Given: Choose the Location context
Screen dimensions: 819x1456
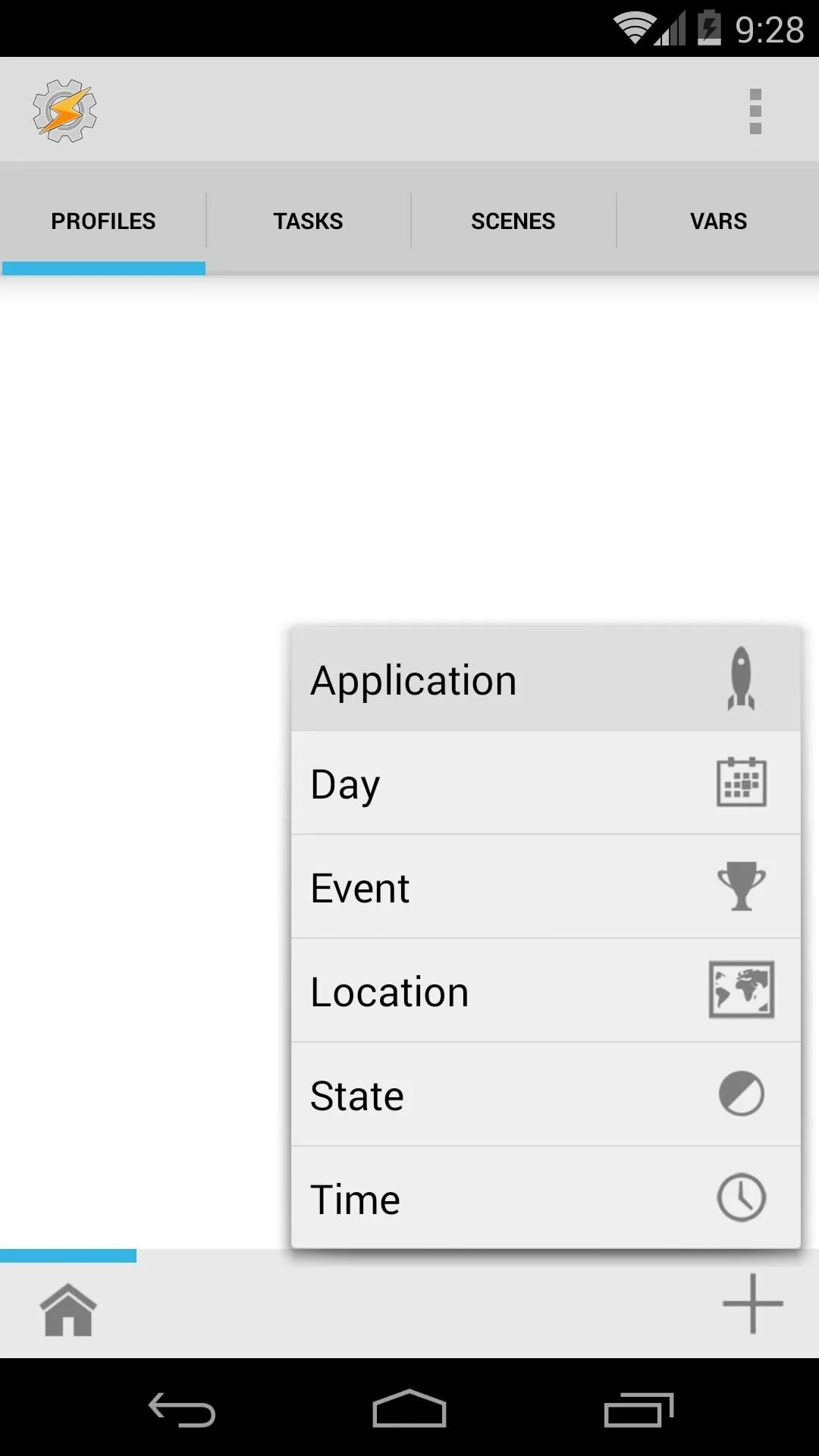Looking at the screenshot, I should pyautogui.click(x=546, y=991).
